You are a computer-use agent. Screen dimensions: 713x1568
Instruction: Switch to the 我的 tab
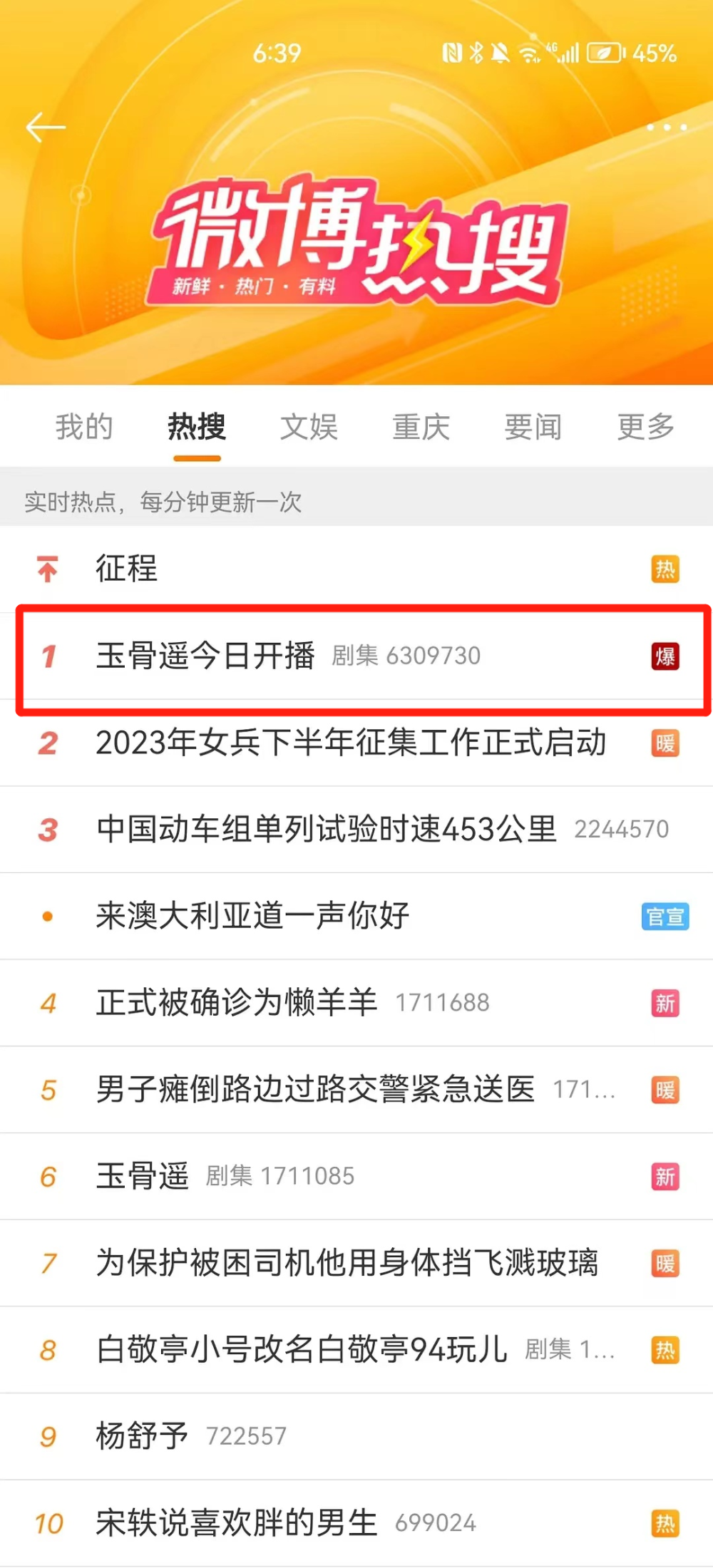point(84,427)
